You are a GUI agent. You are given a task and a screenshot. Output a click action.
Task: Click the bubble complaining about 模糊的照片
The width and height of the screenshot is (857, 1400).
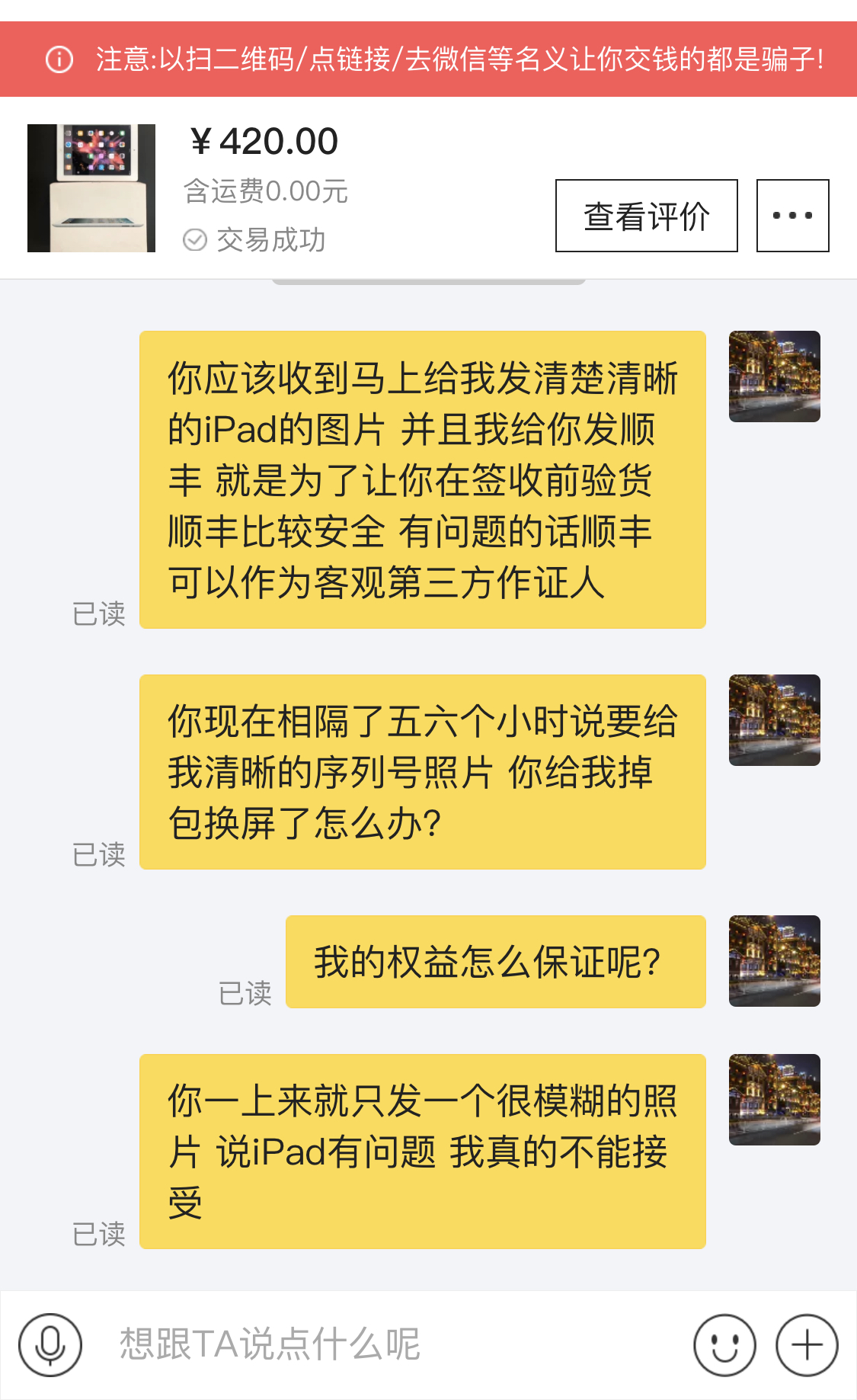click(x=423, y=1152)
